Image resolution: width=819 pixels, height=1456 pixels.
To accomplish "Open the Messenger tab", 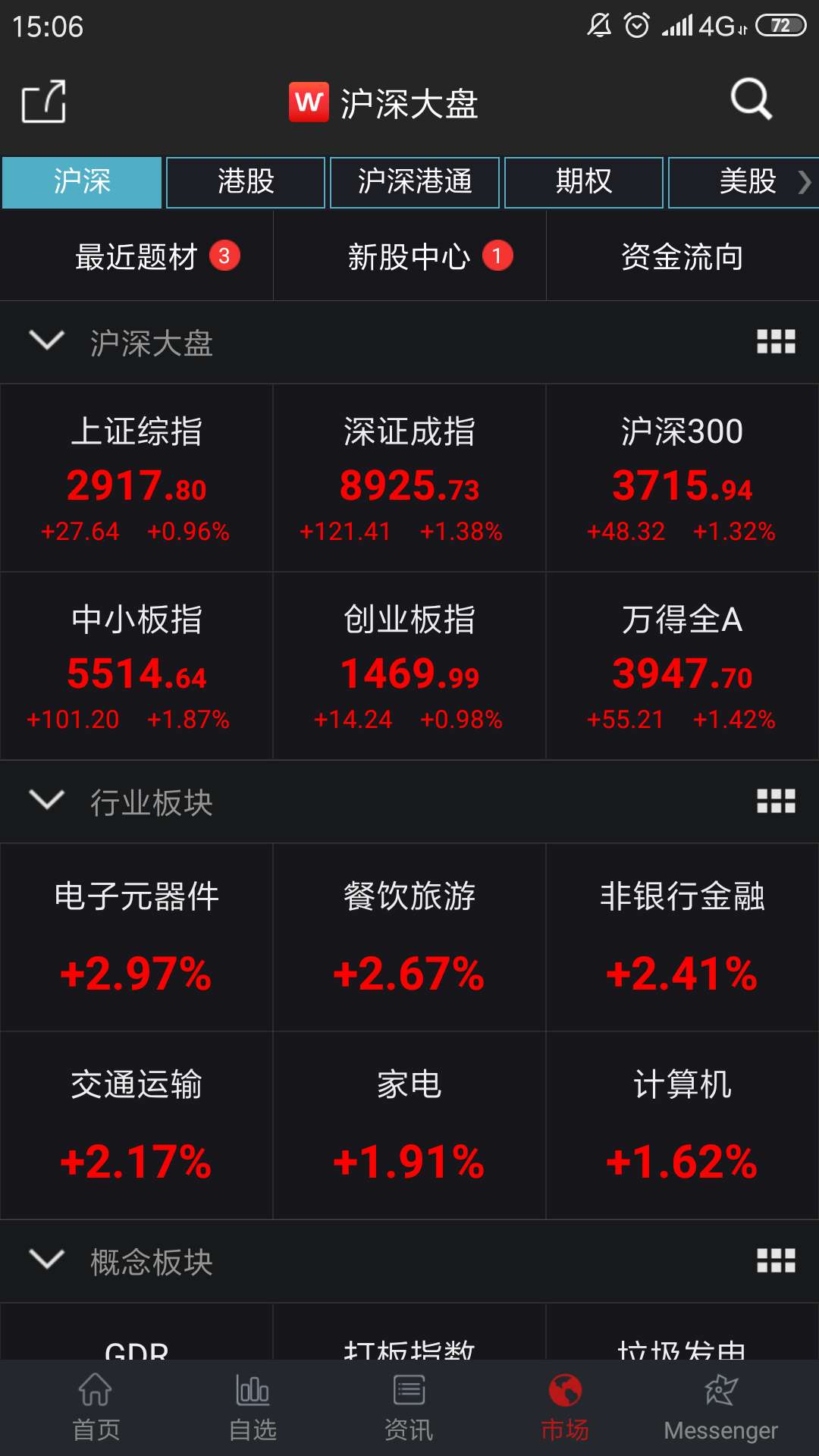I will [x=720, y=1407].
